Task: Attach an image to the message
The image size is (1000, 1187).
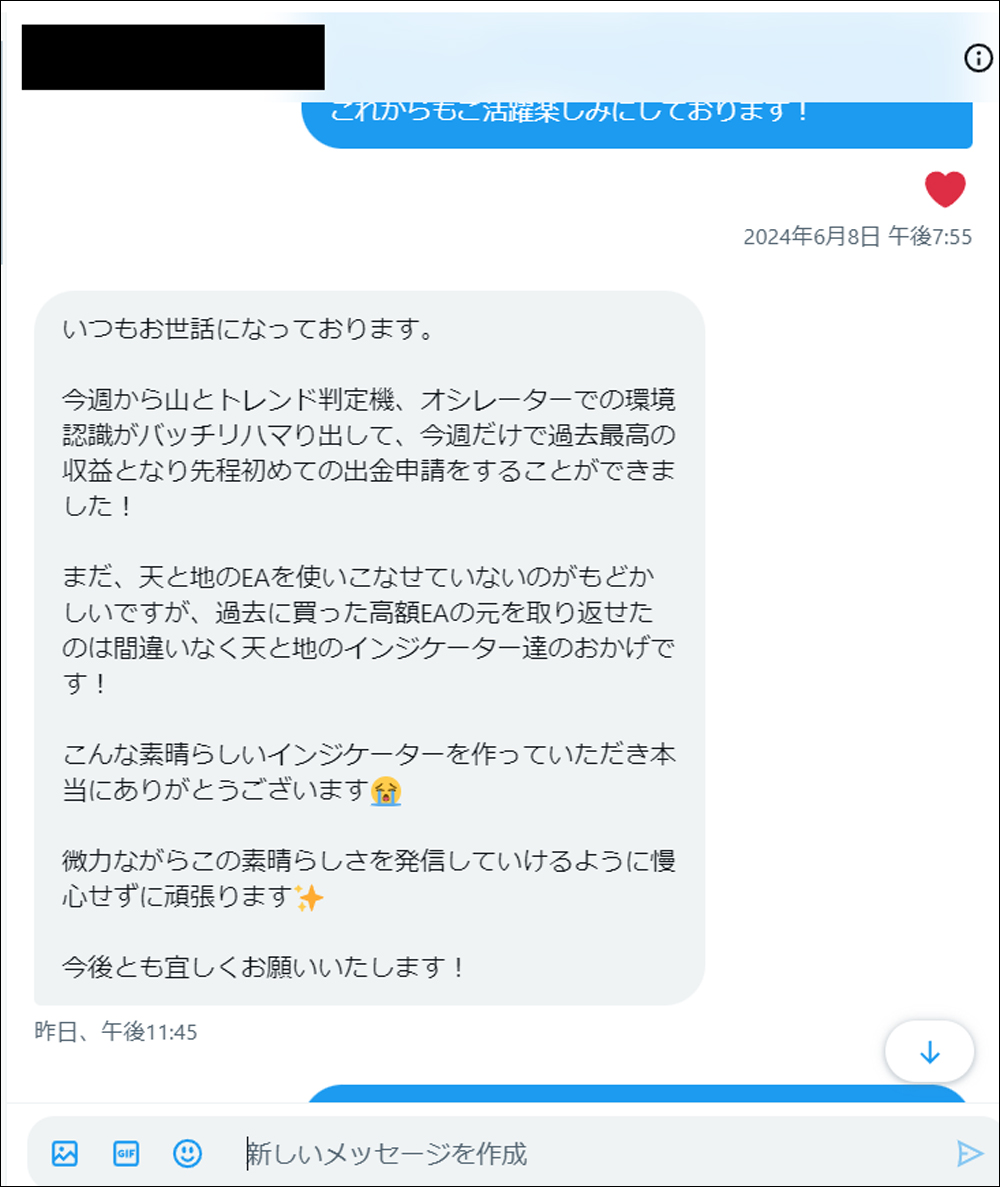Action: pos(65,1153)
